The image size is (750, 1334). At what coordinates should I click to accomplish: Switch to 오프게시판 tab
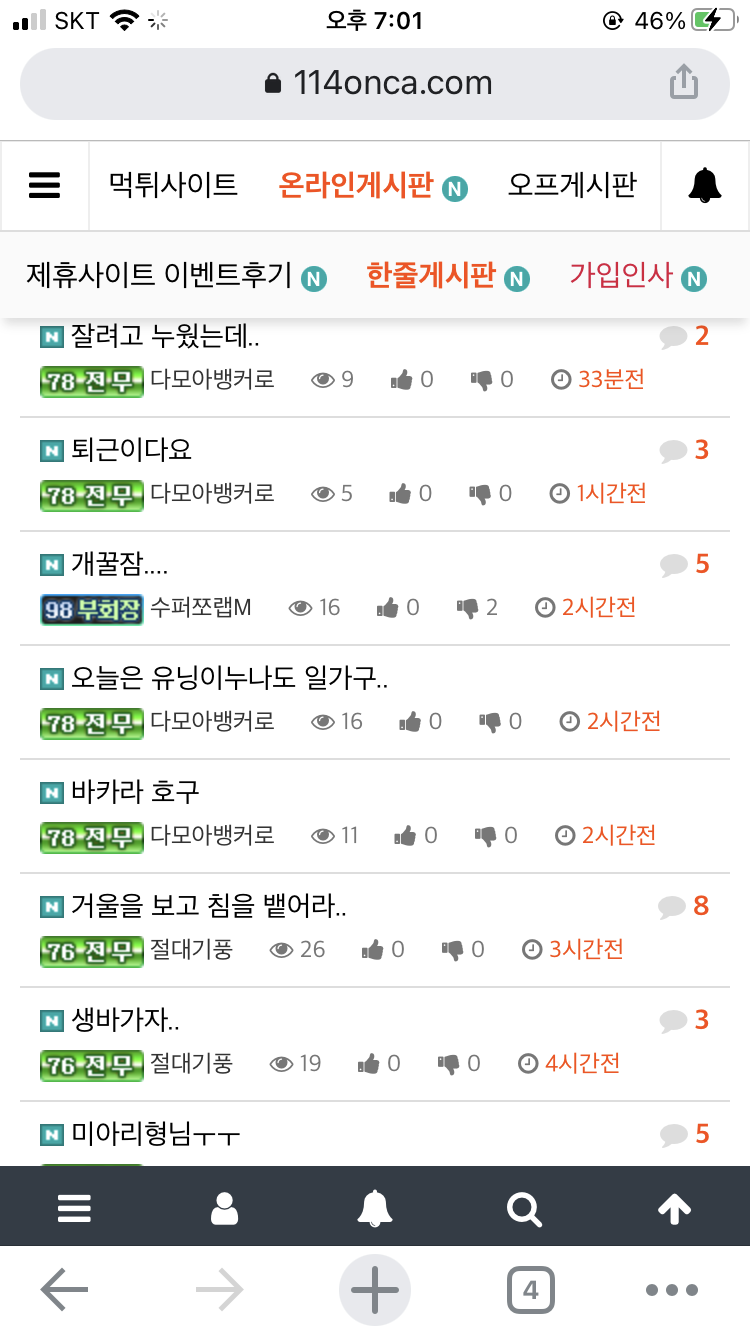[x=571, y=185]
